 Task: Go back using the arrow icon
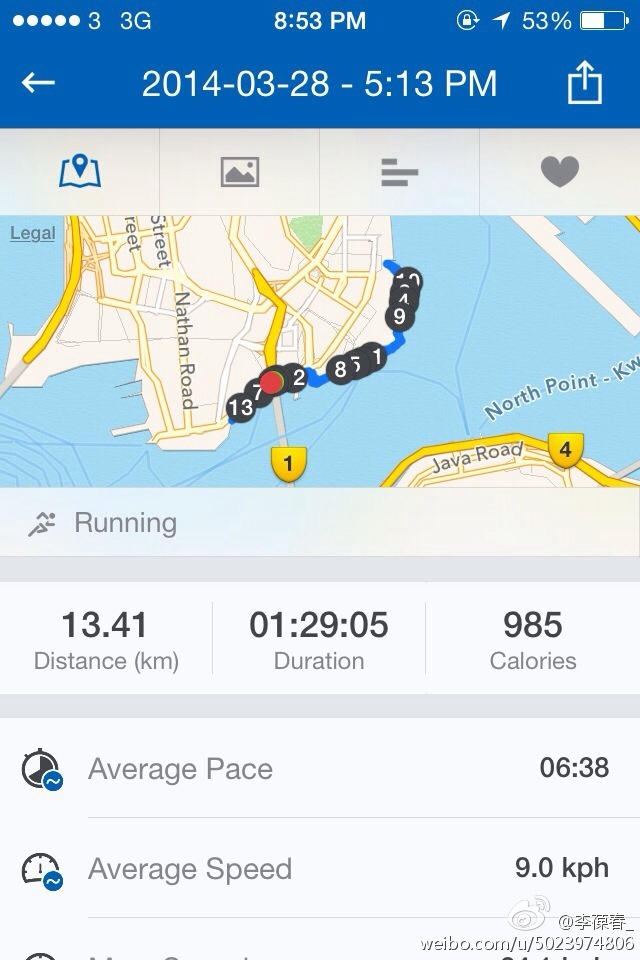coord(39,83)
